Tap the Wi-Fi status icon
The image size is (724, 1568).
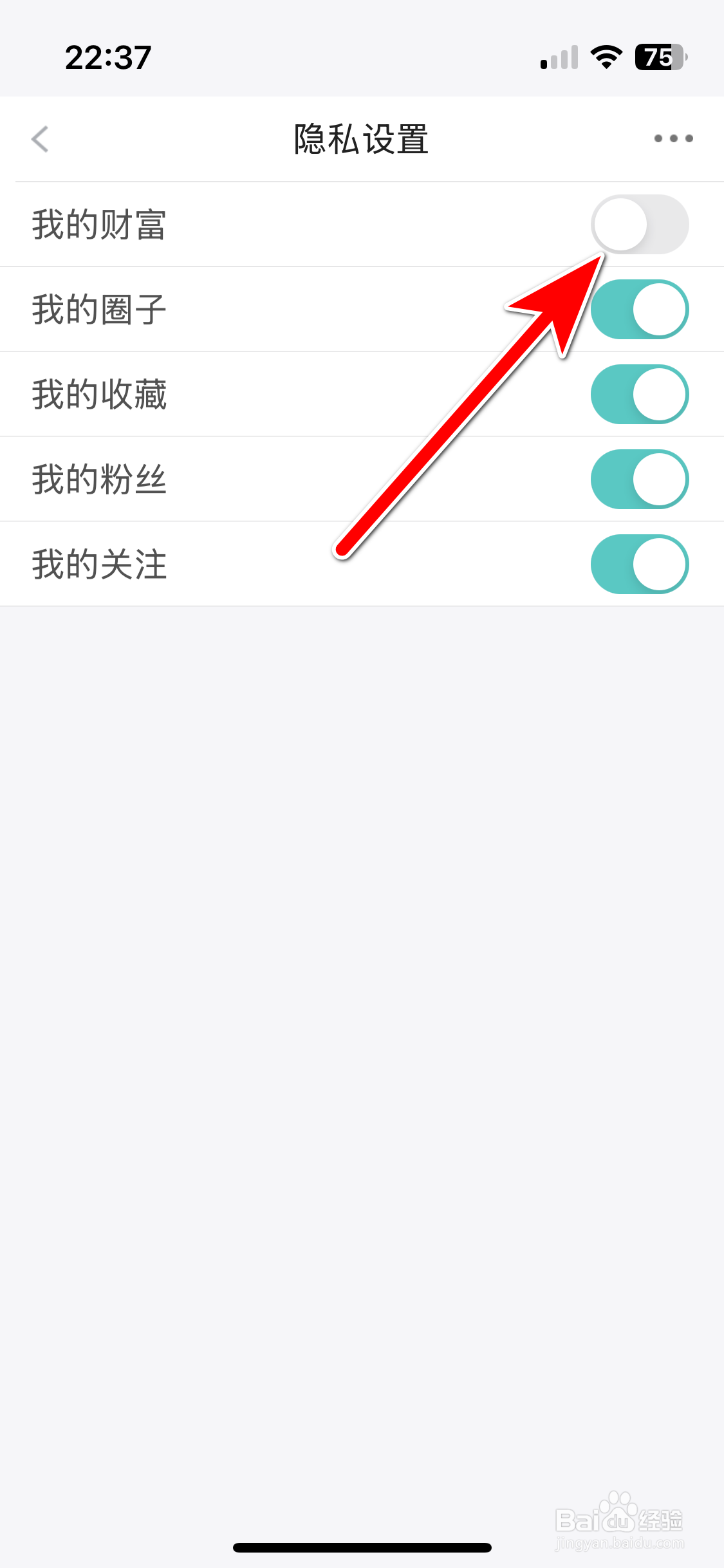coord(605,57)
